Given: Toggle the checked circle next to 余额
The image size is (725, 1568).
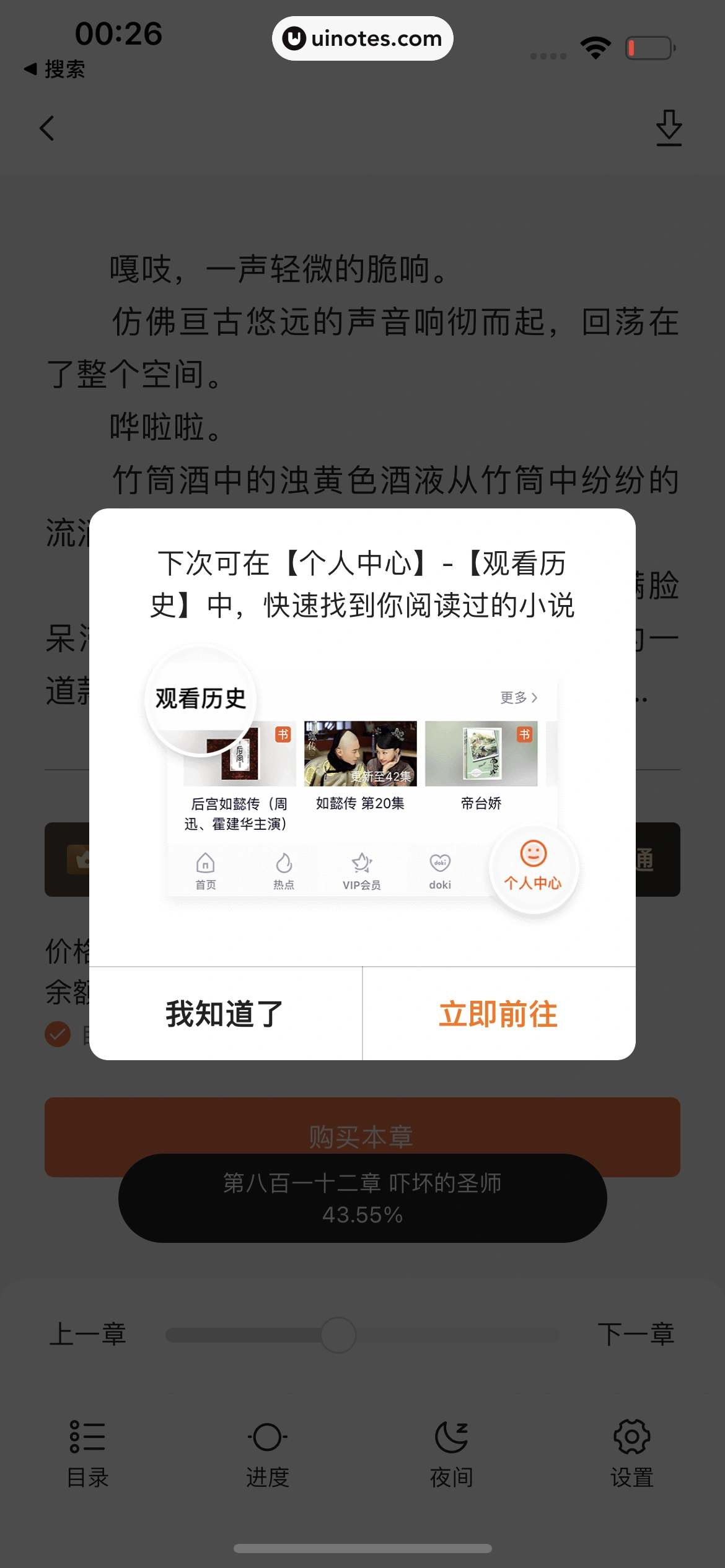Looking at the screenshot, I should [56, 1034].
